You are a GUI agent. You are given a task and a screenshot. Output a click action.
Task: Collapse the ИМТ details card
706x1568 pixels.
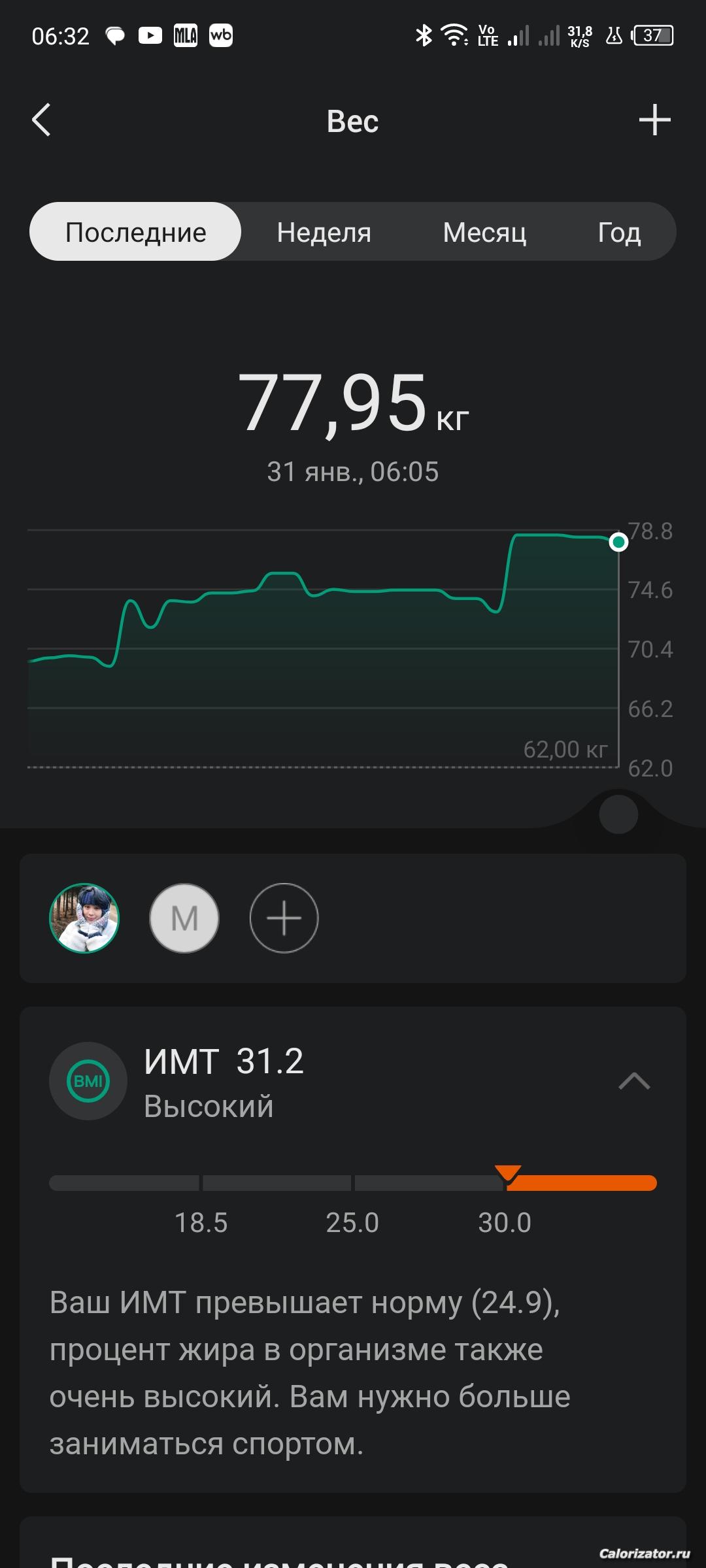634,1081
